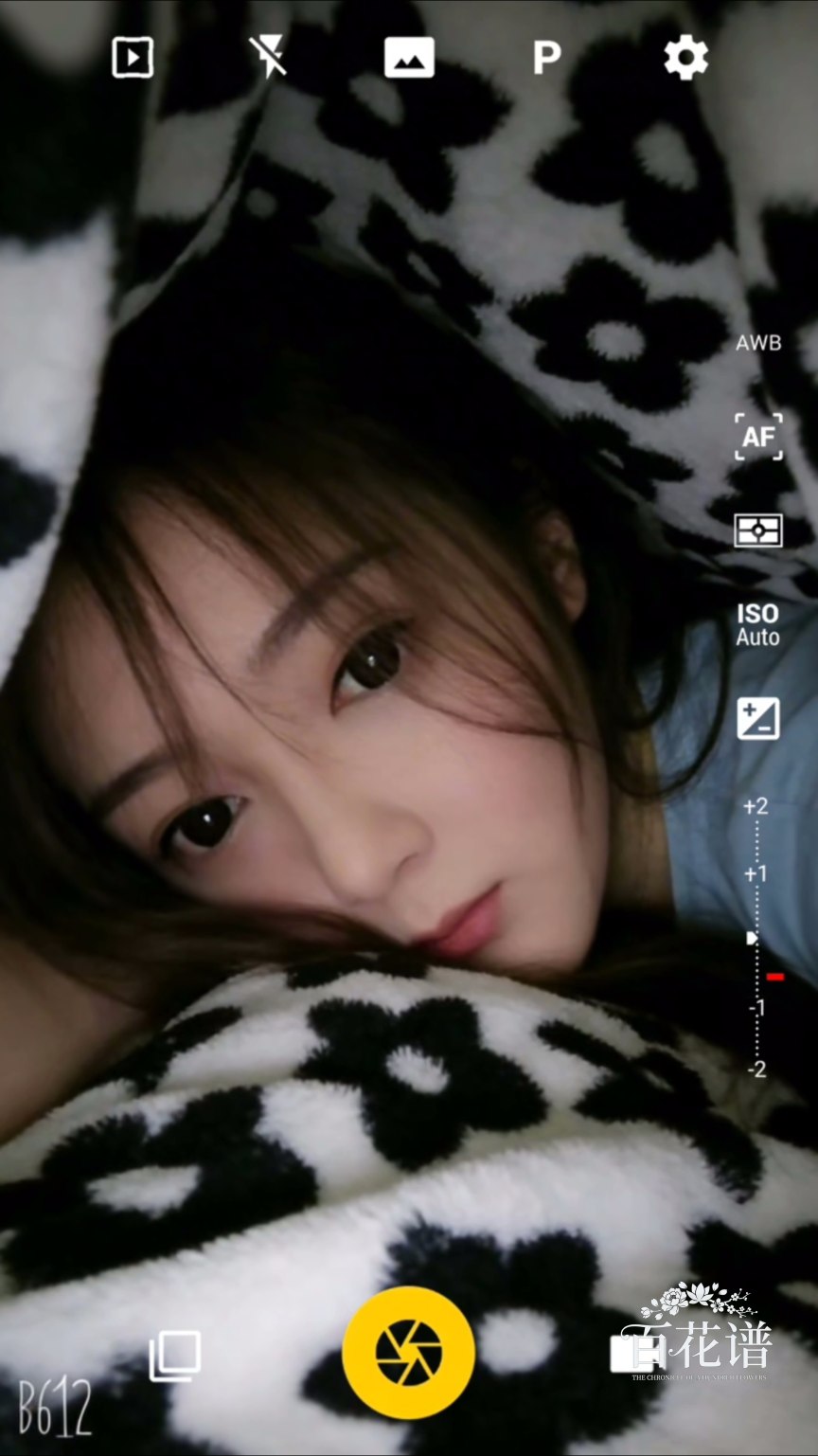Screen dimensions: 818x1456
Task: Open the stacked layers icon
Action: point(175,1356)
